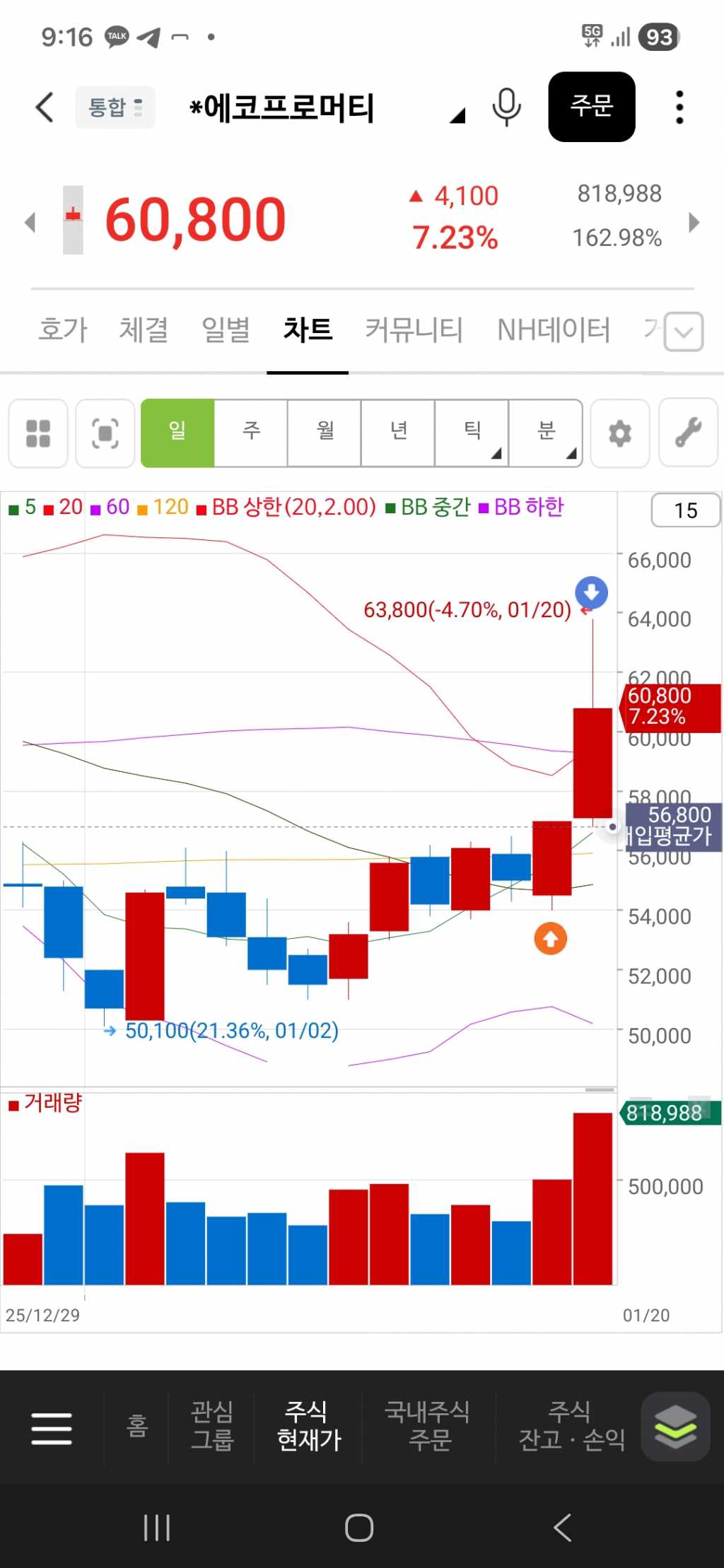This screenshot has width=724, height=1568.
Task: Open the chart layout grid icon
Action: pyautogui.click(x=38, y=433)
